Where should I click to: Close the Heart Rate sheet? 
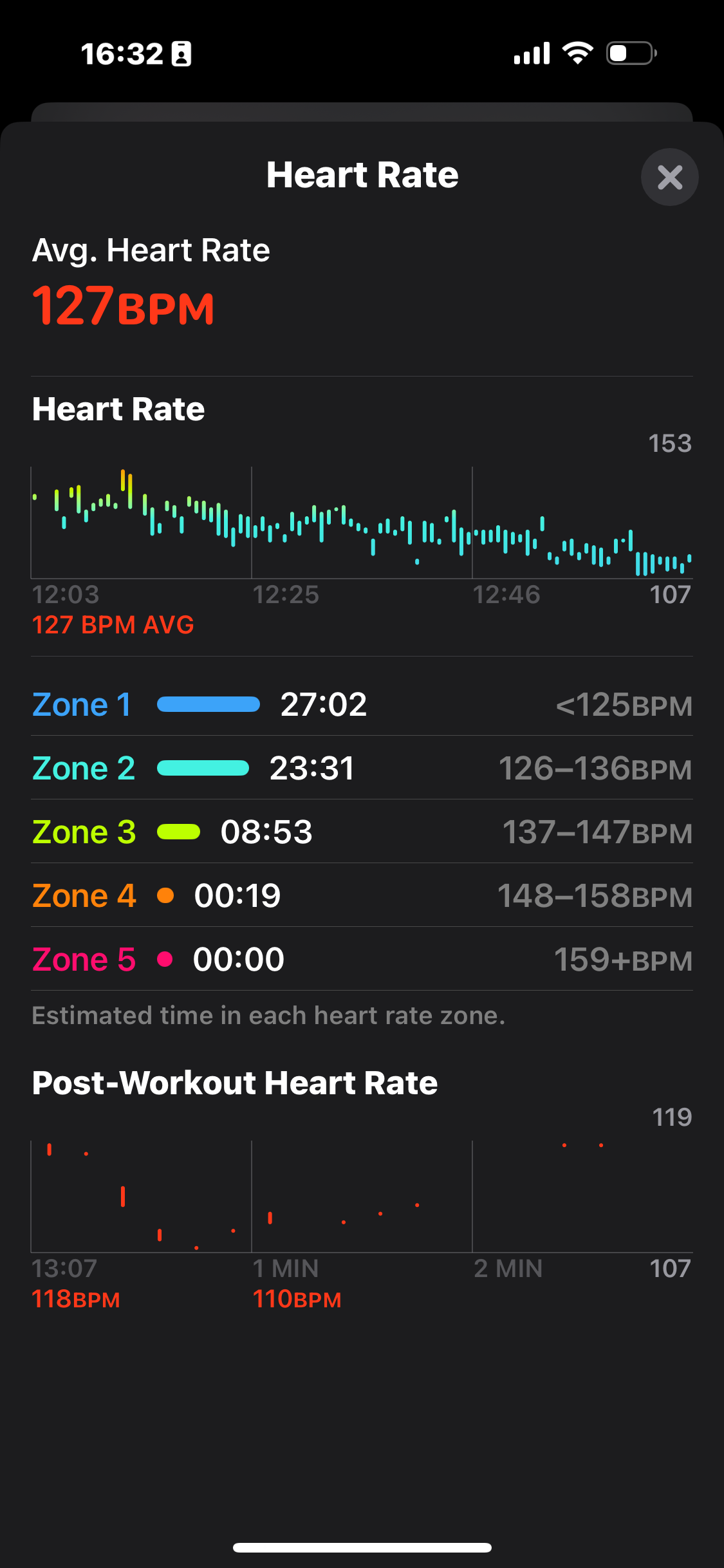click(x=669, y=177)
